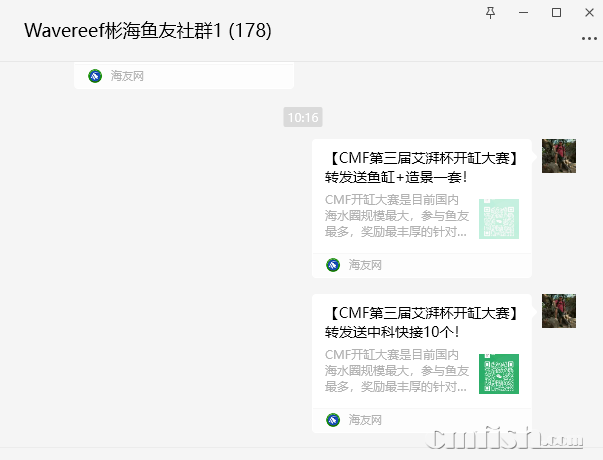Close the chat window
Image resolution: width=603 pixels, height=460 pixels.
pos(590,12)
